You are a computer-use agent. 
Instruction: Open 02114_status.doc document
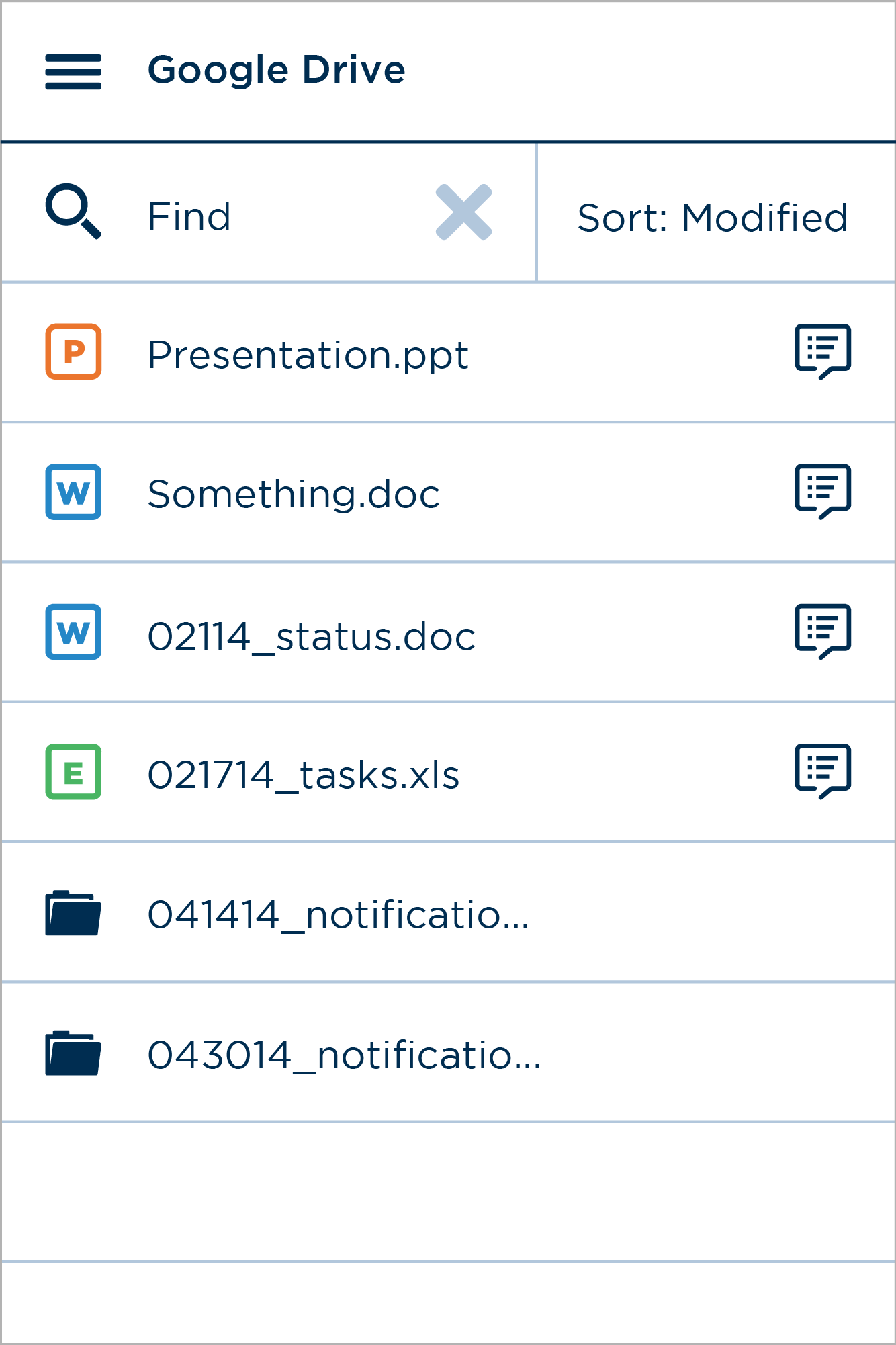[x=311, y=635]
